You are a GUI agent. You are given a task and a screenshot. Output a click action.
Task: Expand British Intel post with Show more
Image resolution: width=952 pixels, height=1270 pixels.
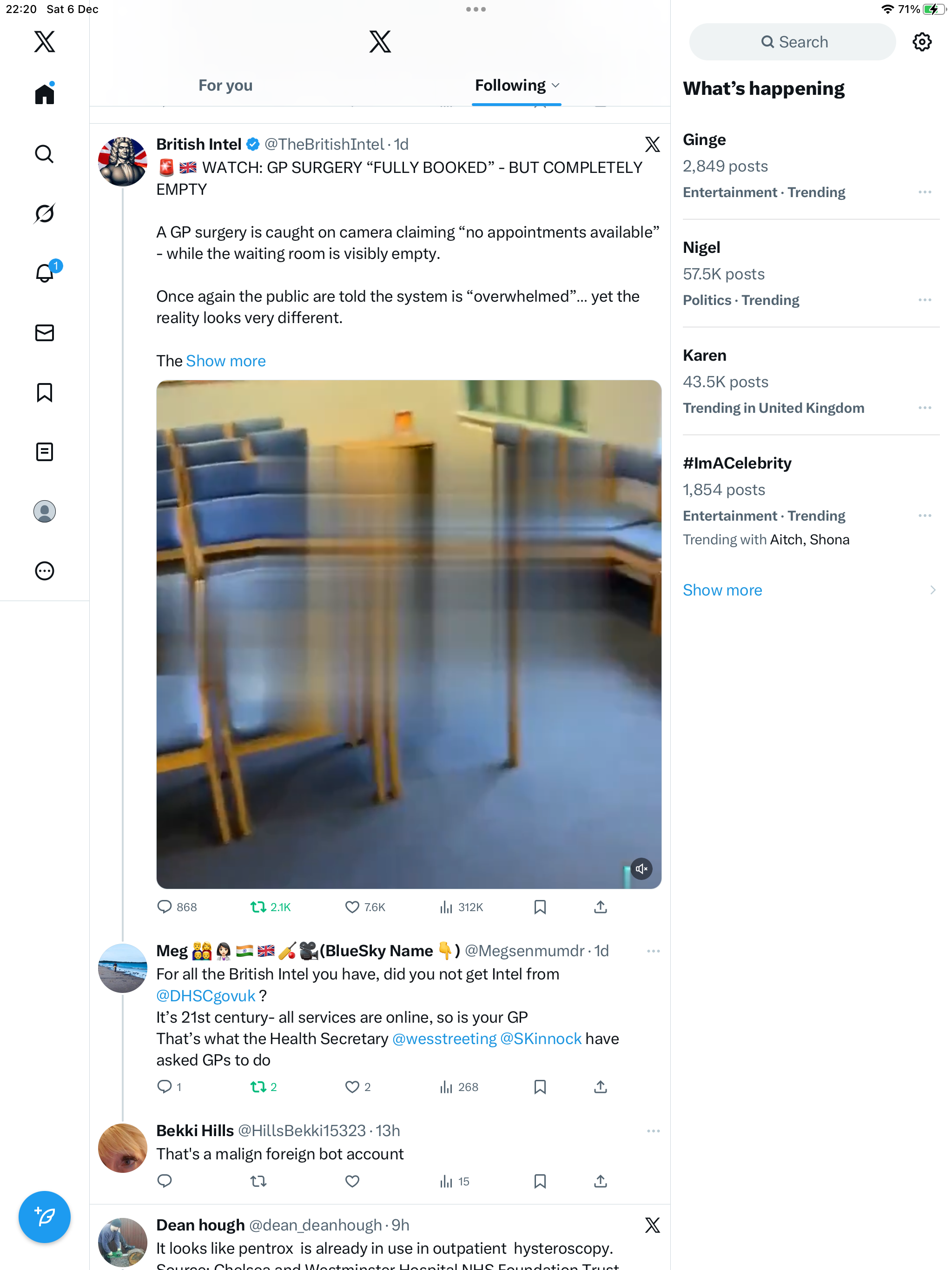pyautogui.click(x=225, y=361)
